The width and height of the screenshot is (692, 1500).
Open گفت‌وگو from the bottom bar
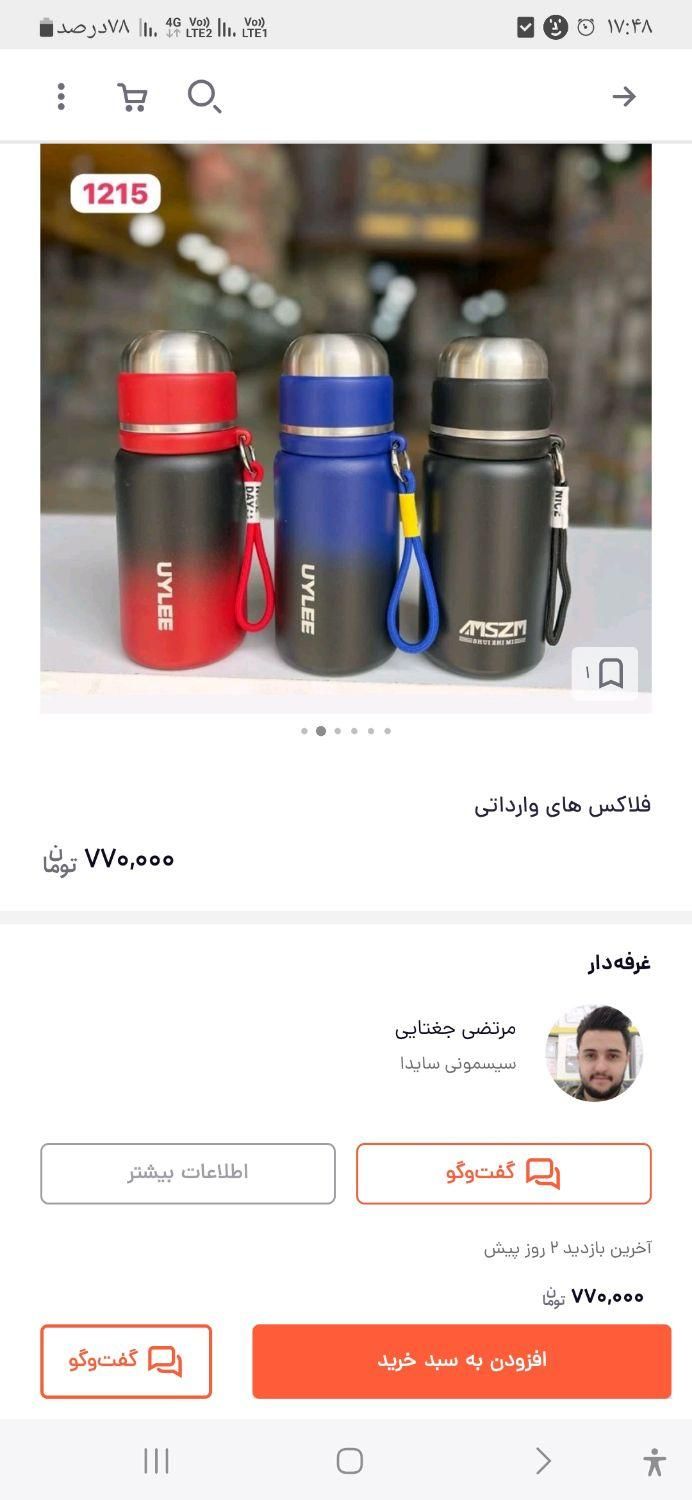tap(126, 1361)
